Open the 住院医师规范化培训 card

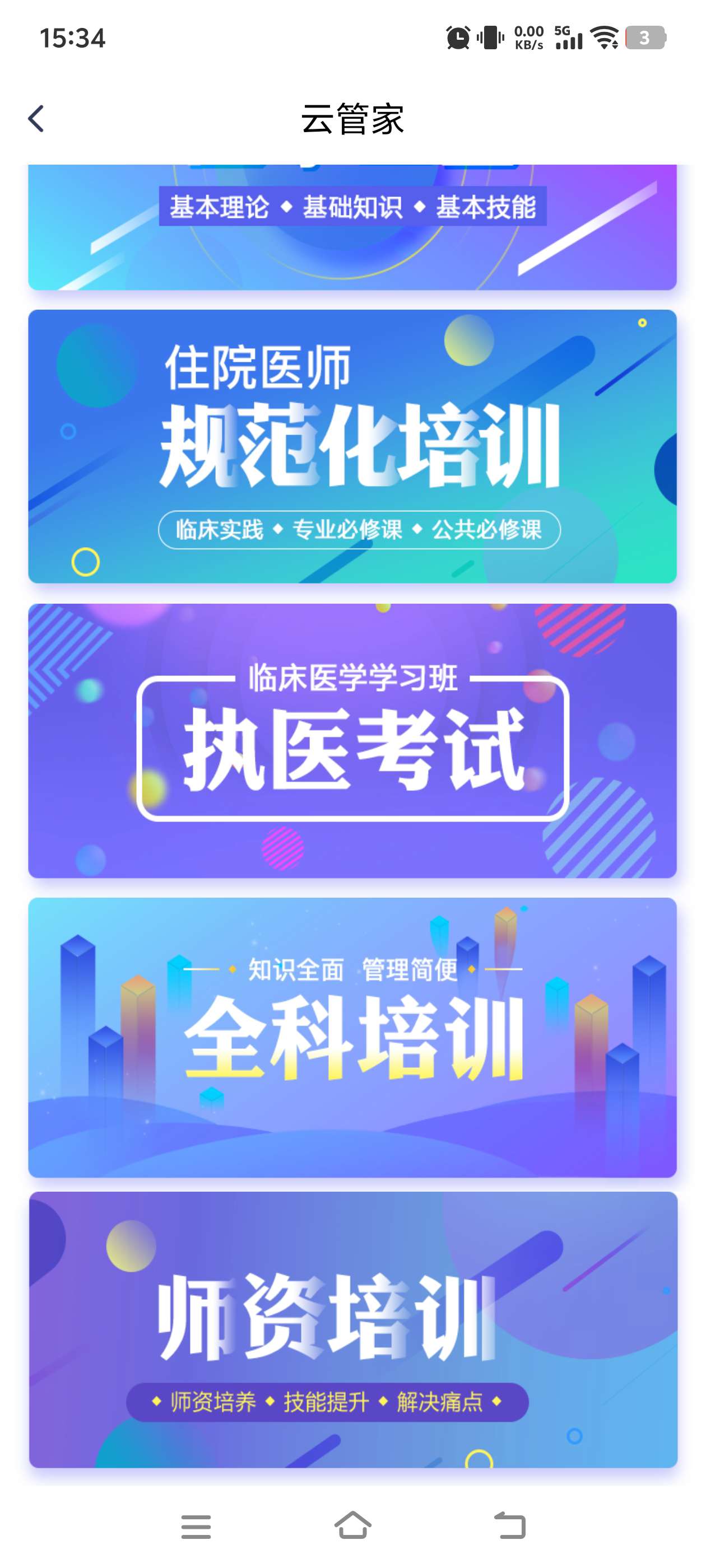(x=352, y=446)
